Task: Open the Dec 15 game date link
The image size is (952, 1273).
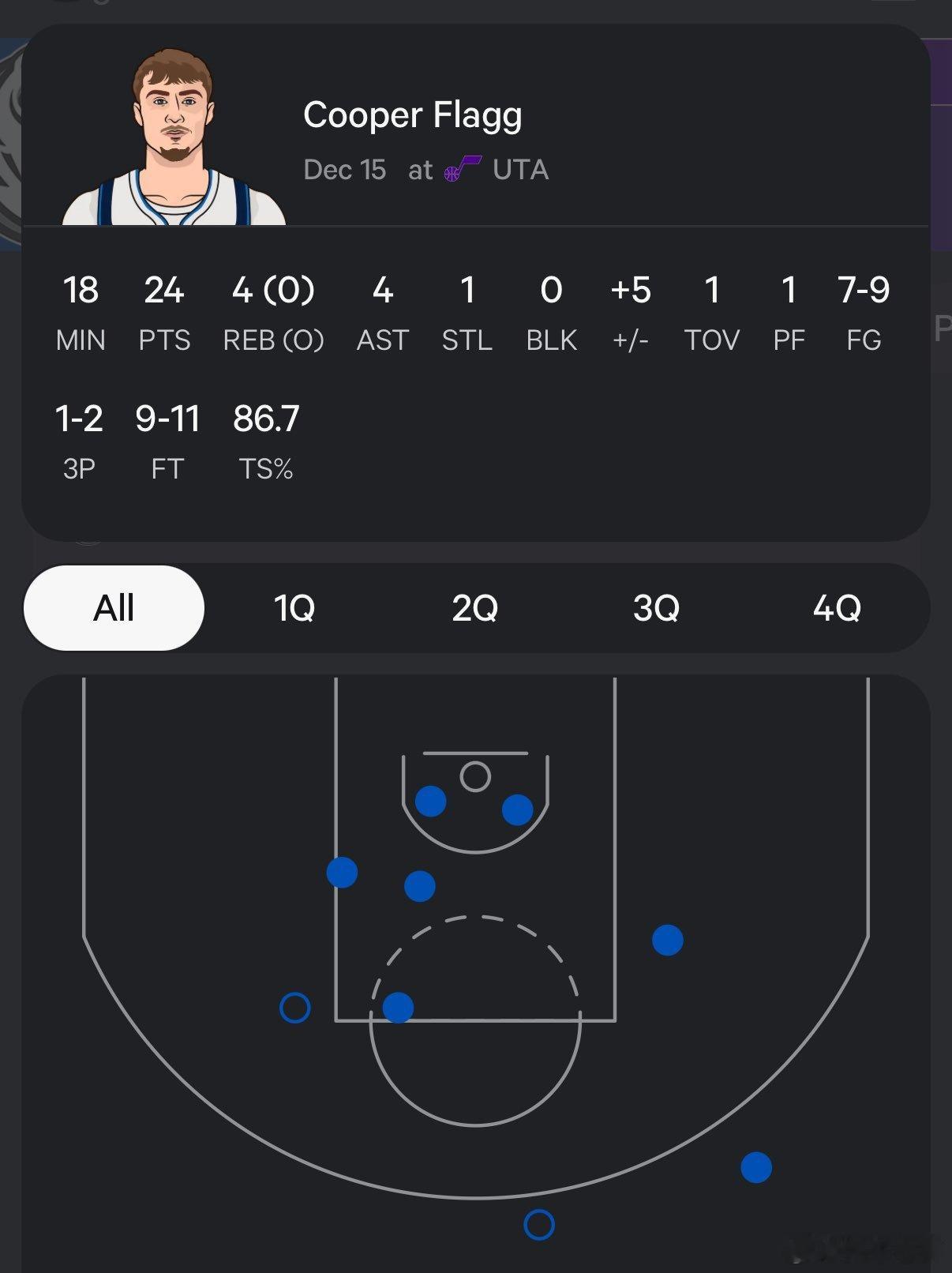Action: pos(343,168)
